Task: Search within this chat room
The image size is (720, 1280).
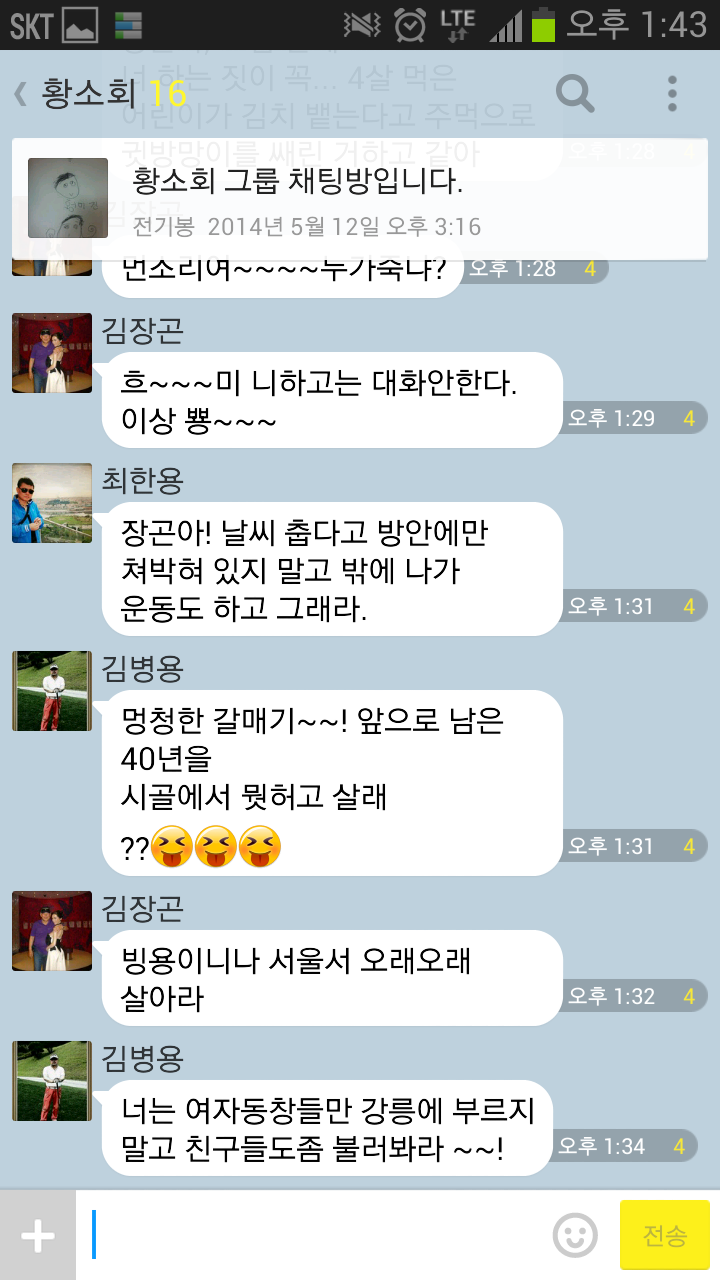Action: coord(575,95)
